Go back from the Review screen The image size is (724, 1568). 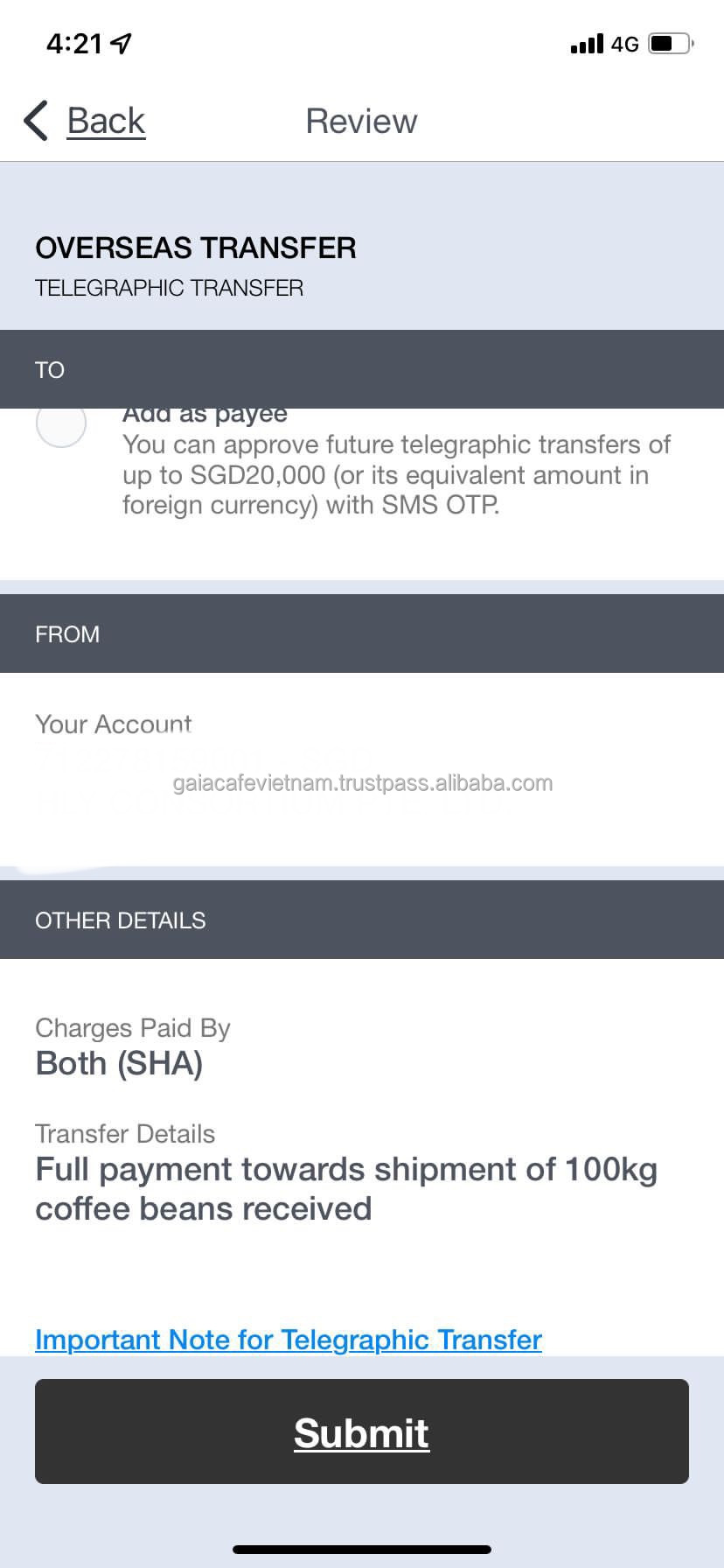tap(85, 121)
